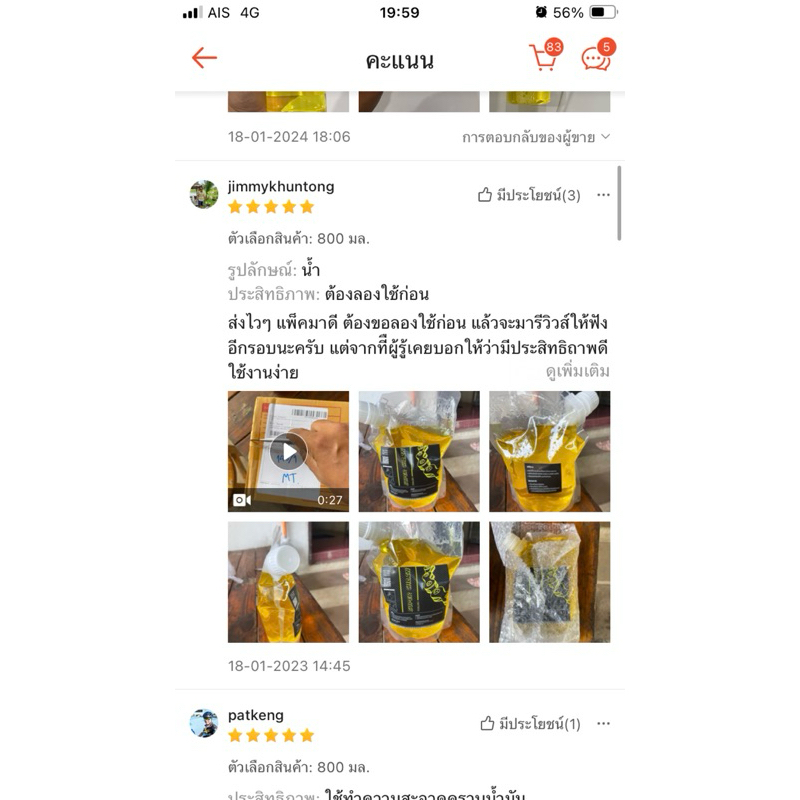The width and height of the screenshot is (800, 800).
Task: Open more options on jimmykhuntong's review
Action: (603, 195)
